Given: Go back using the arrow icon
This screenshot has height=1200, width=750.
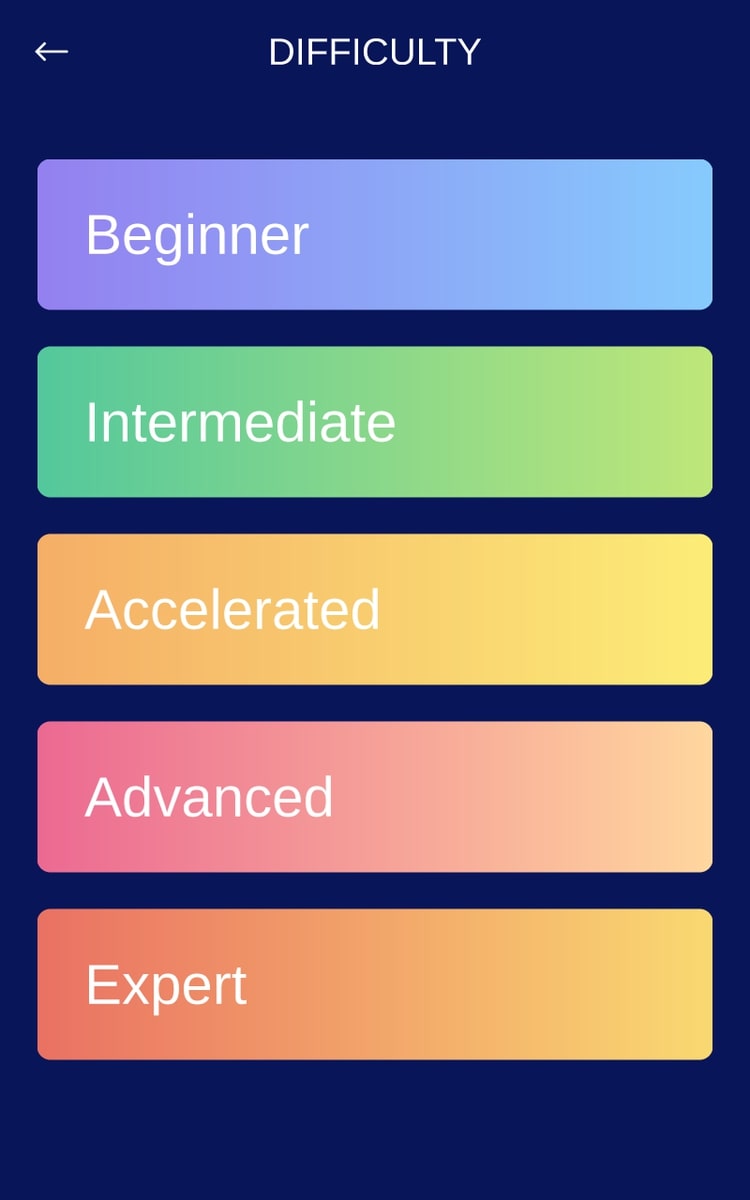Looking at the screenshot, I should (x=51, y=51).
